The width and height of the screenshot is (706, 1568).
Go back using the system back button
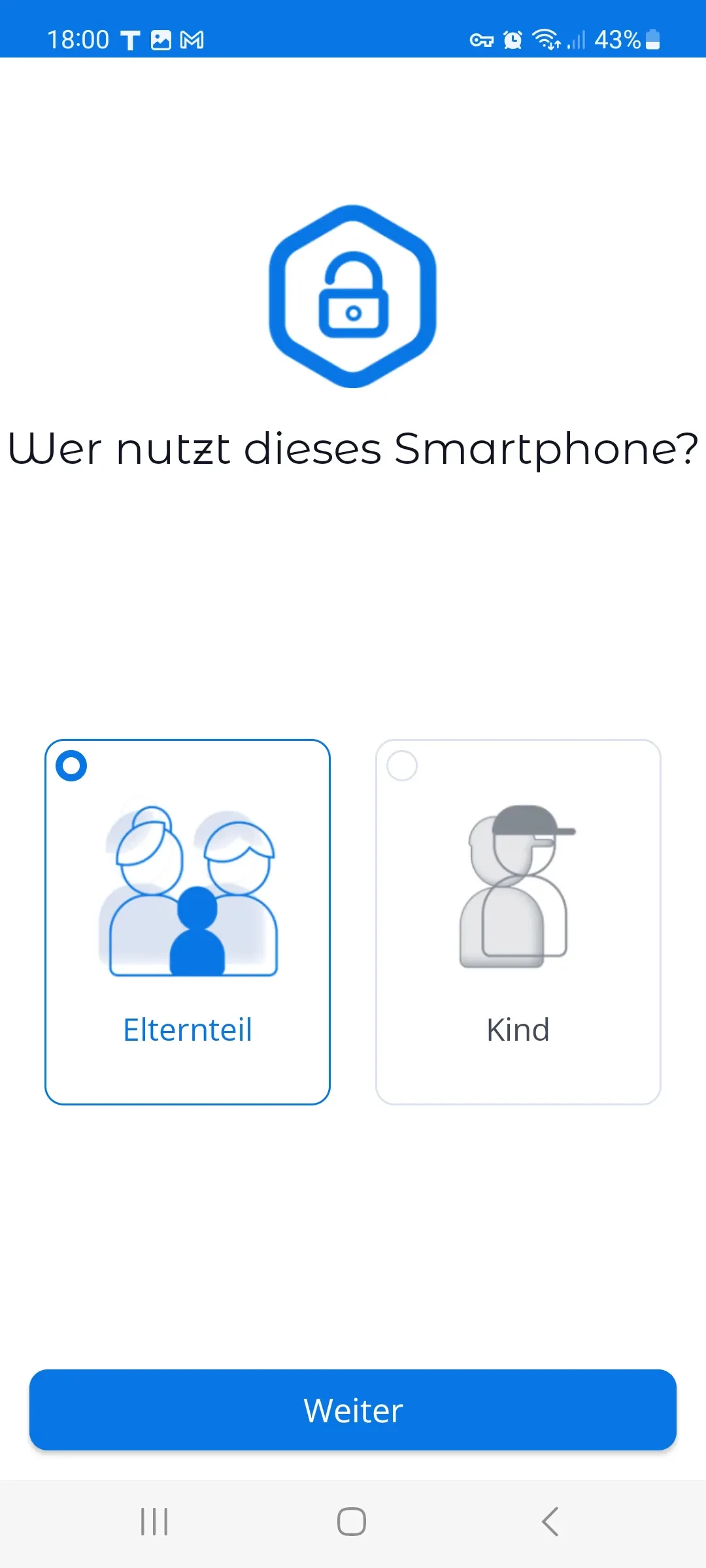[550, 1522]
